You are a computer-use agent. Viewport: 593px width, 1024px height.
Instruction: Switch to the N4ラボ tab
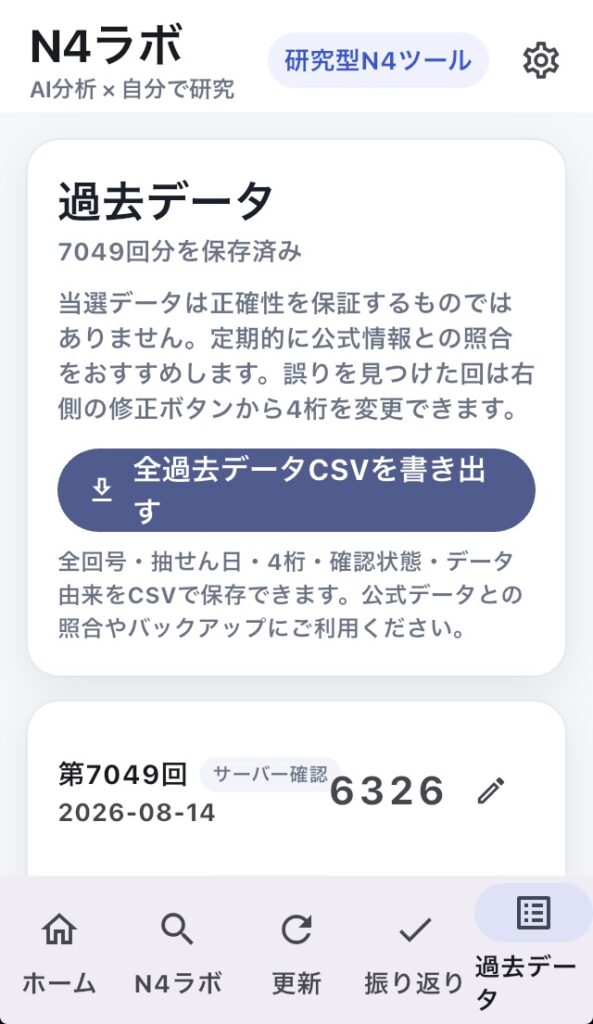tap(178, 954)
